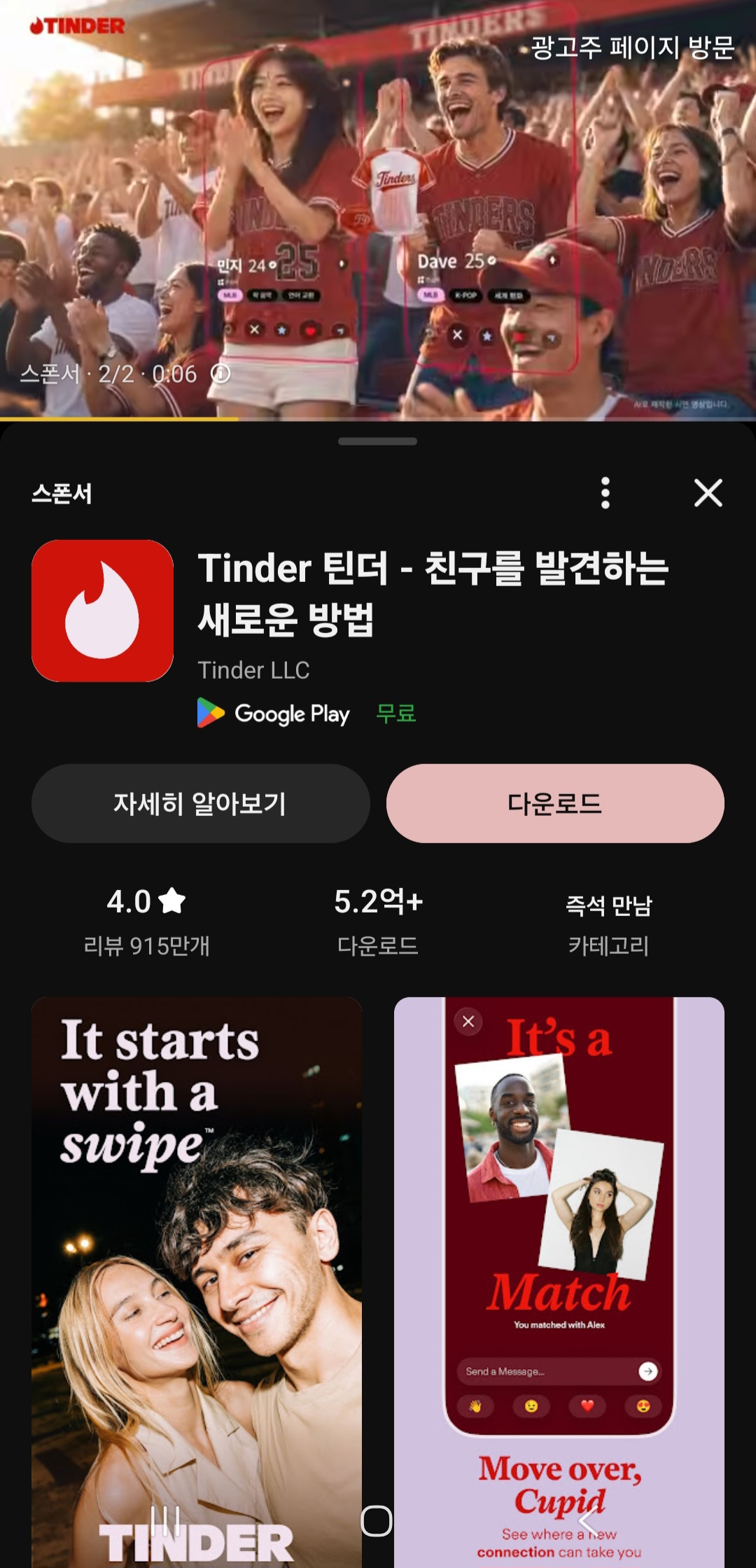Open the ad info icon next to 스폰서
This screenshot has width=756, height=1568.
[220, 373]
